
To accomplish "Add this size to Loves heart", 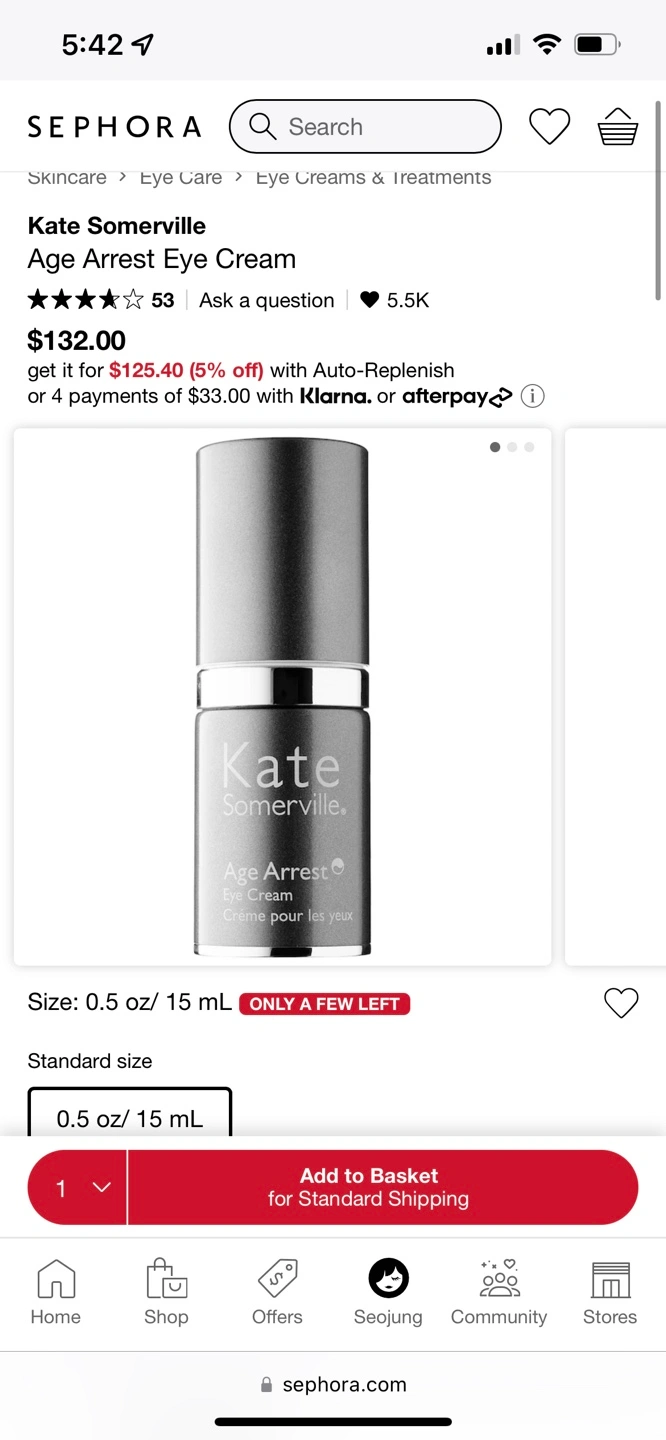I will click(x=621, y=1003).
